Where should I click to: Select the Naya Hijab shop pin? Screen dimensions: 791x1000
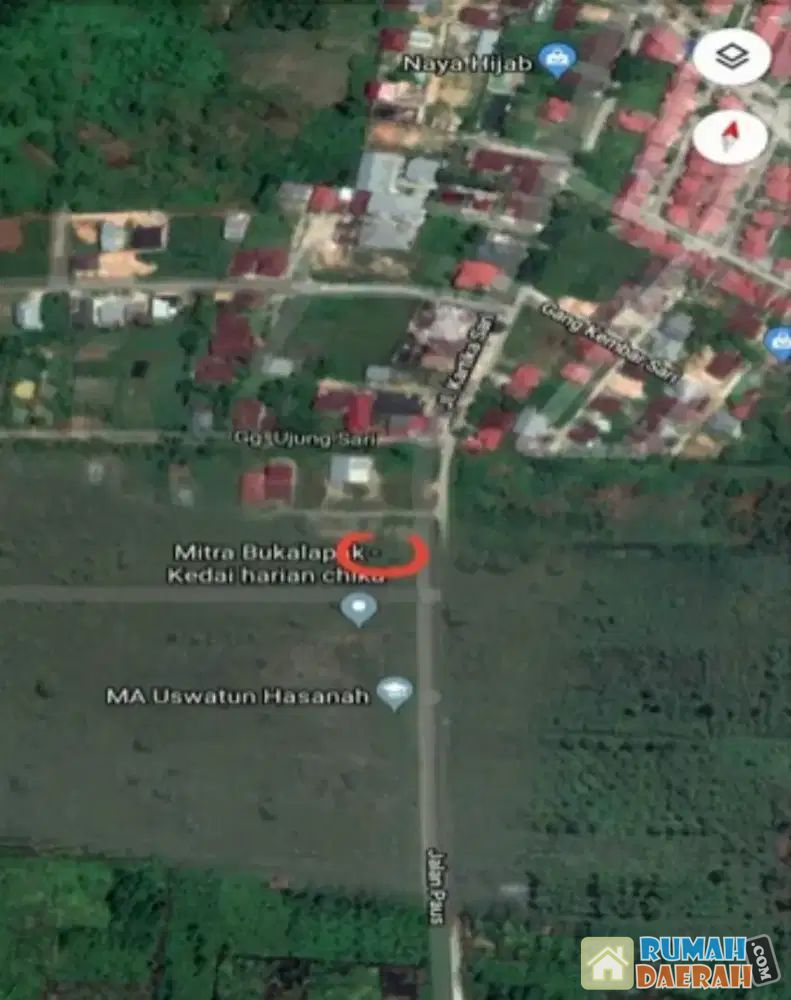555,61
